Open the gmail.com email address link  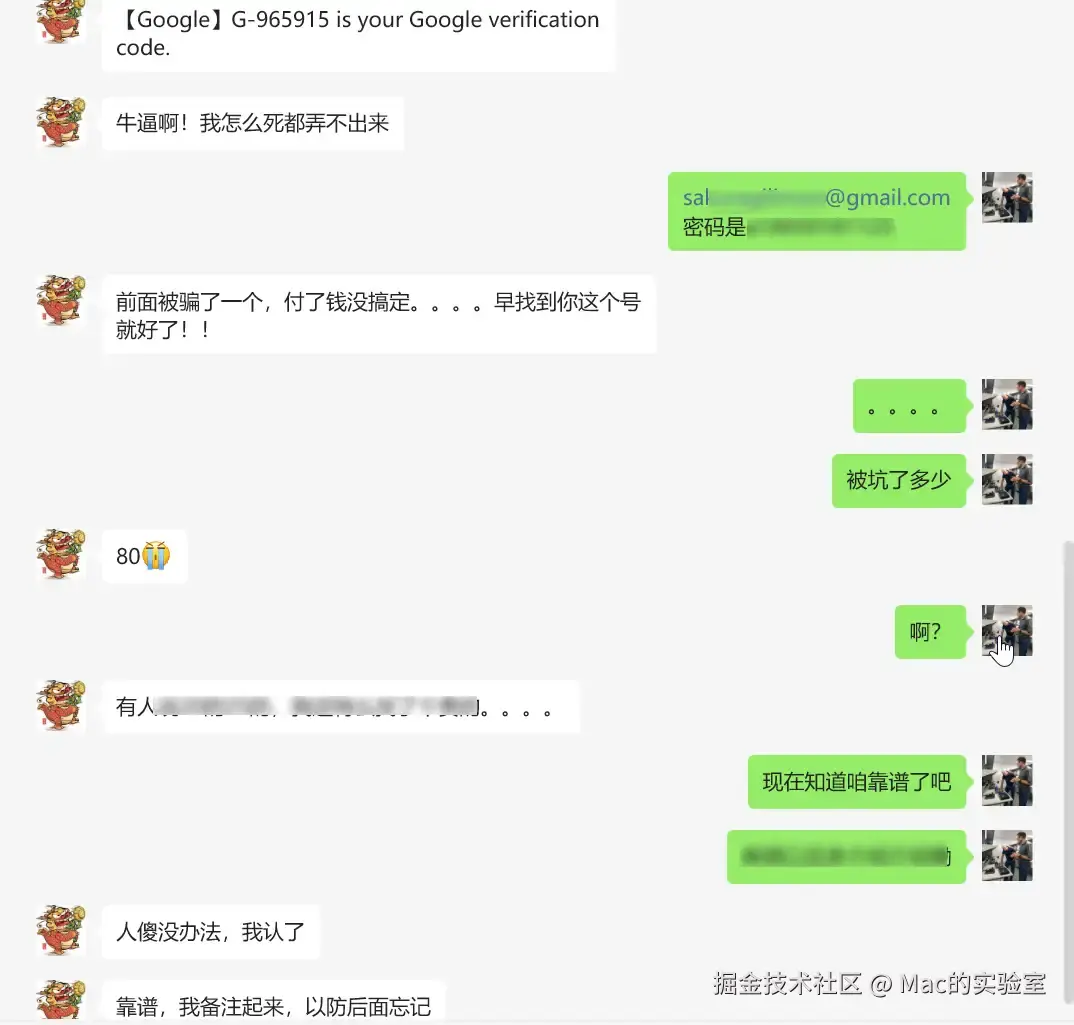point(816,198)
